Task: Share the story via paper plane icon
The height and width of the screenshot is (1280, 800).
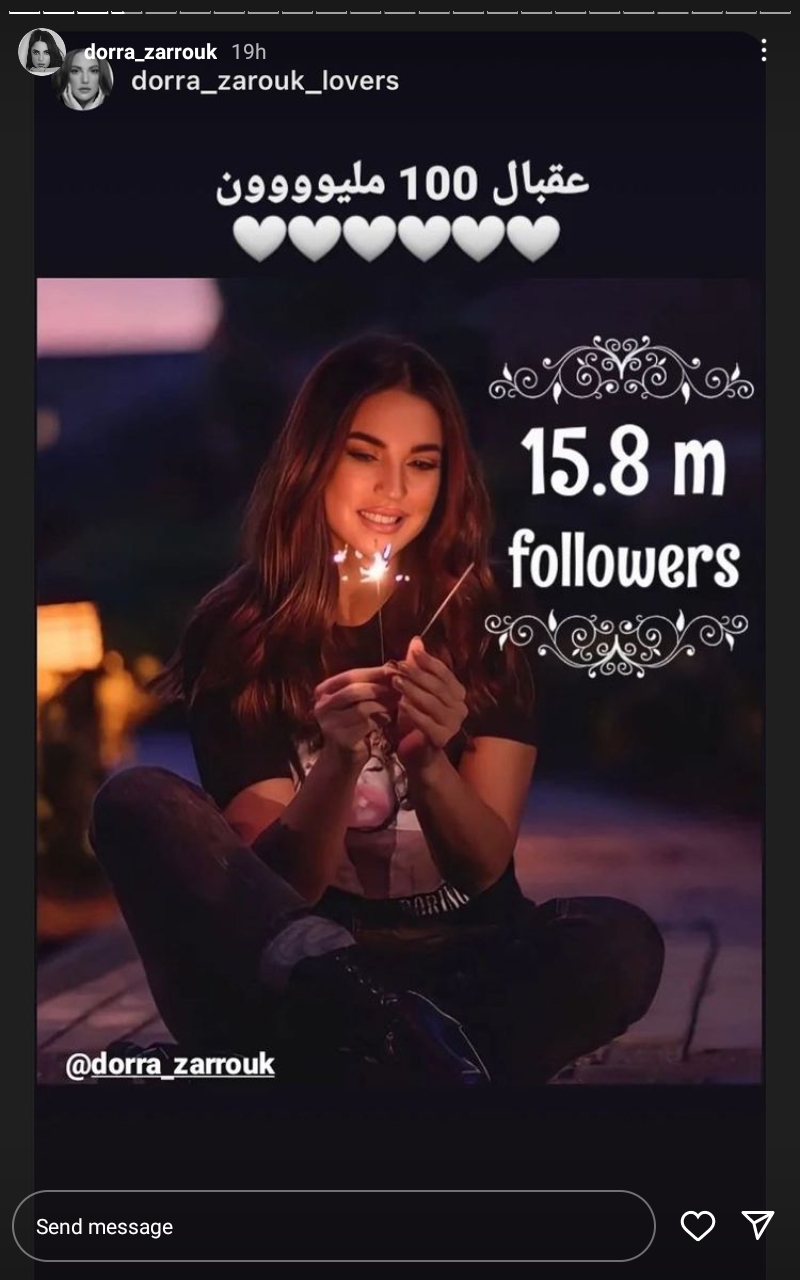Action: coord(758,1225)
